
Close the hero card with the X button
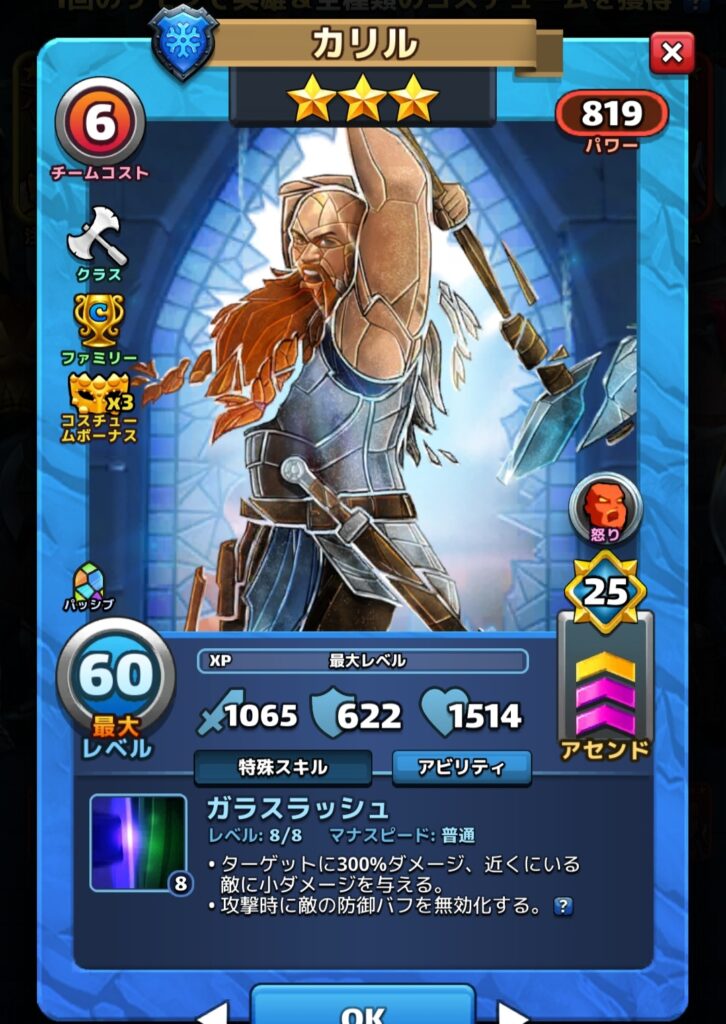click(x=672, y=52)
